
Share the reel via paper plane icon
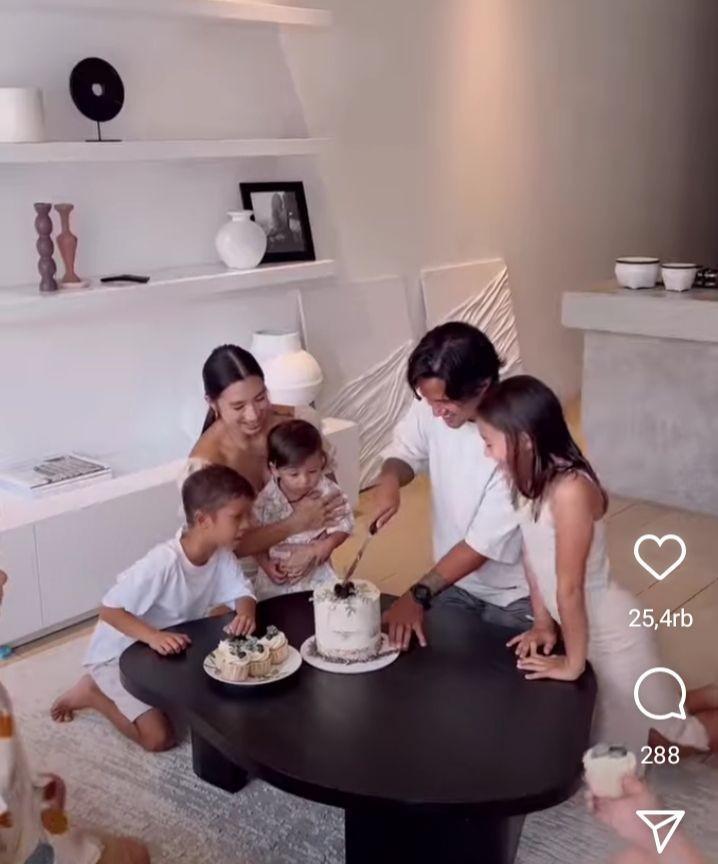[x=660, y=830]
